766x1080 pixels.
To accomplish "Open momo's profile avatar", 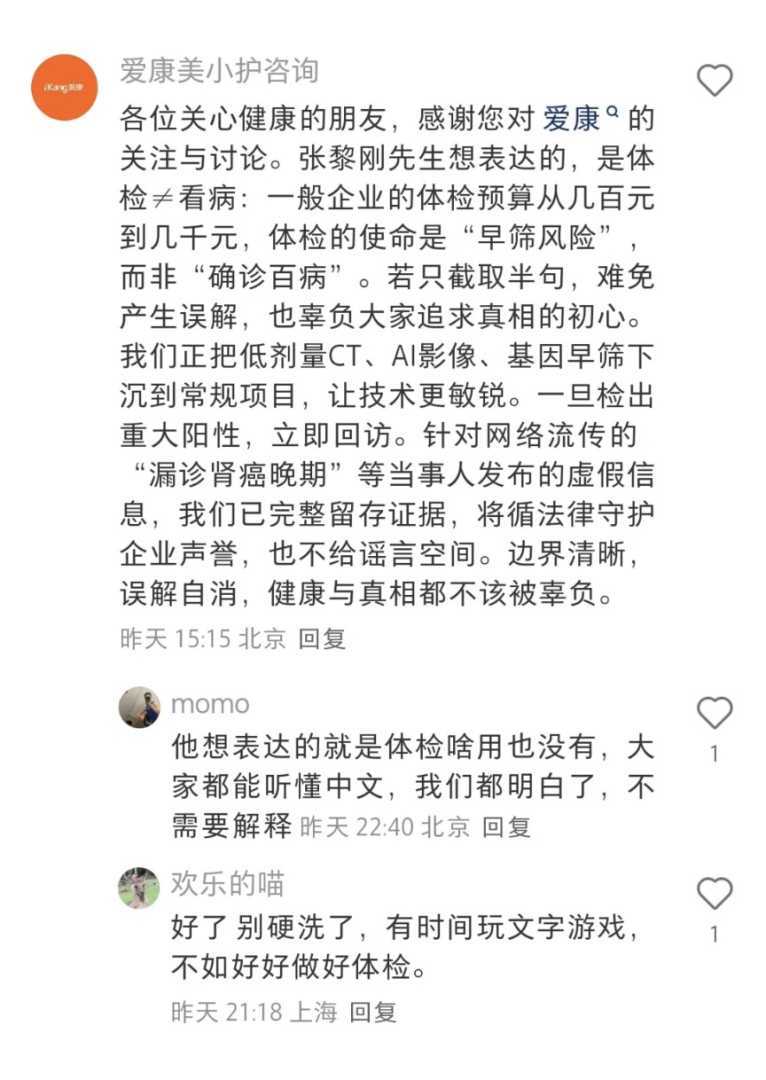I will (x=139, y=707).
